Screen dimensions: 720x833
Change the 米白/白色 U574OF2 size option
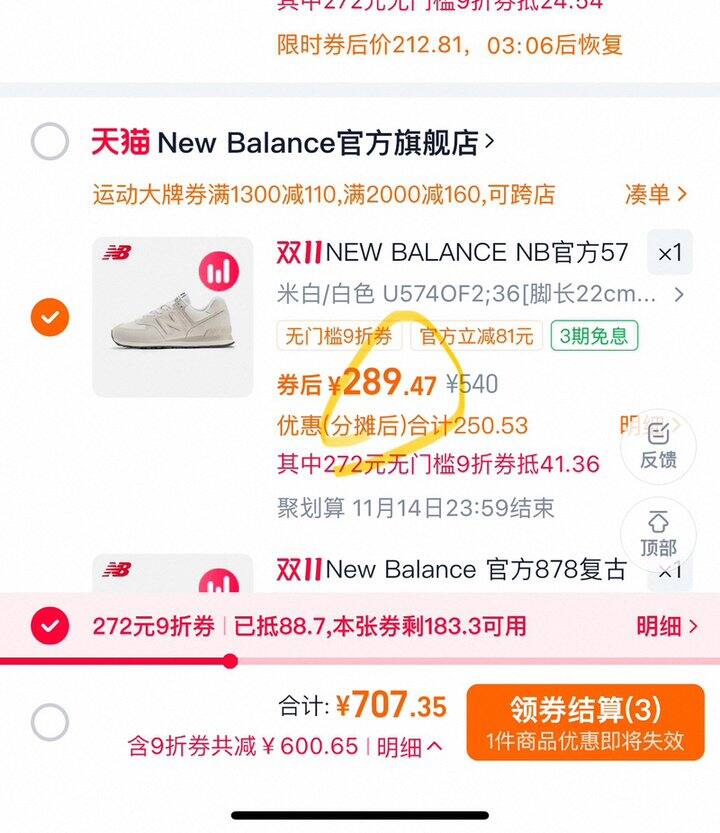(480, 294)
